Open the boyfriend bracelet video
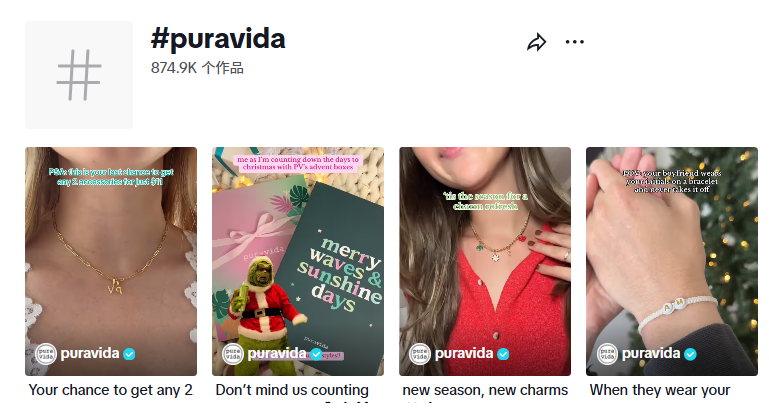The width and height of the screenshot is (769, 418). click(x=672, y=260)
